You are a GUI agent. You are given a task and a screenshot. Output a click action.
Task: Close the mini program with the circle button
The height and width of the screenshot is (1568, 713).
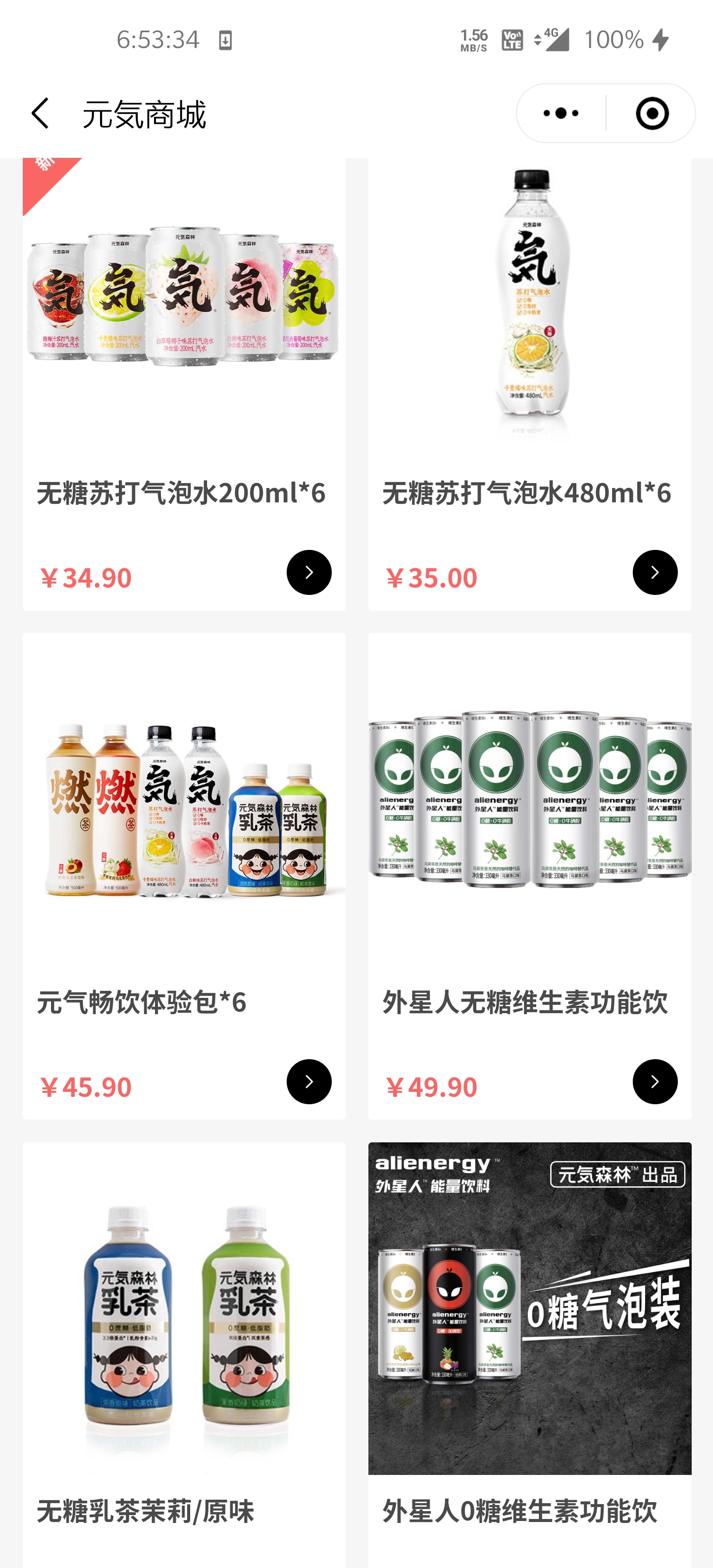pos(652,114)
